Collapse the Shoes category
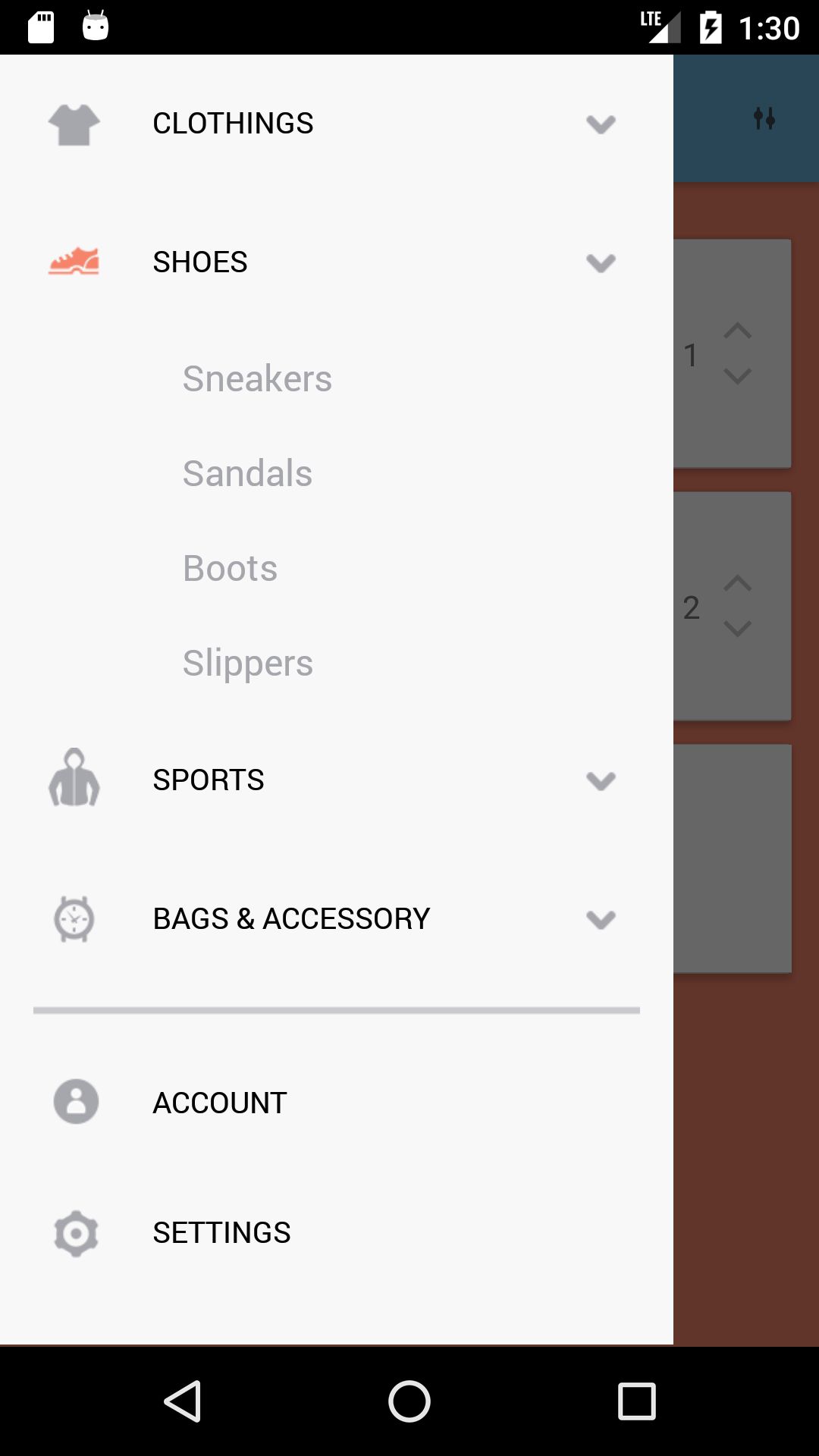The image size is (819, 1456). [x=600, y=262]
